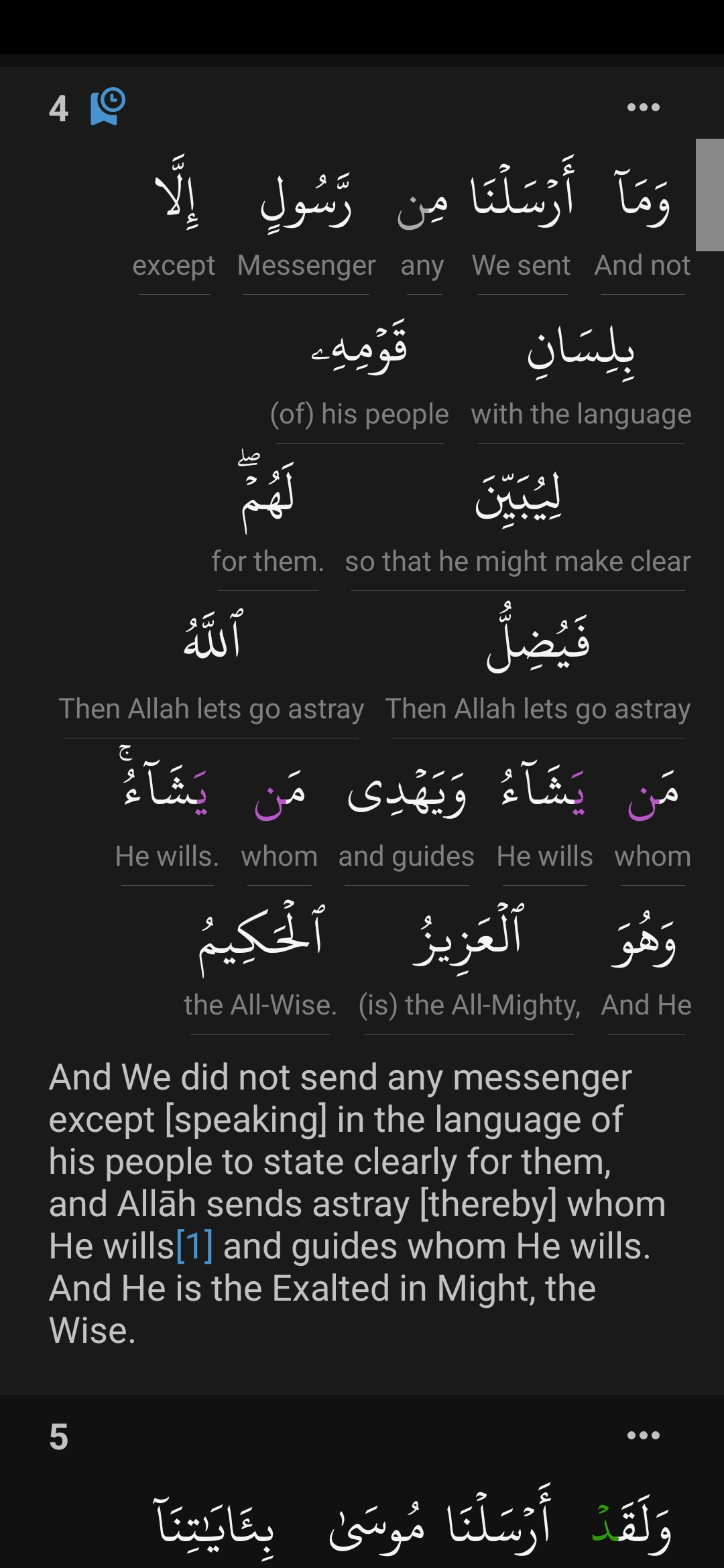Screen dimensions: 724x1568
Task: Open the overflow menu for verse 5
Action: point(643,1435)
